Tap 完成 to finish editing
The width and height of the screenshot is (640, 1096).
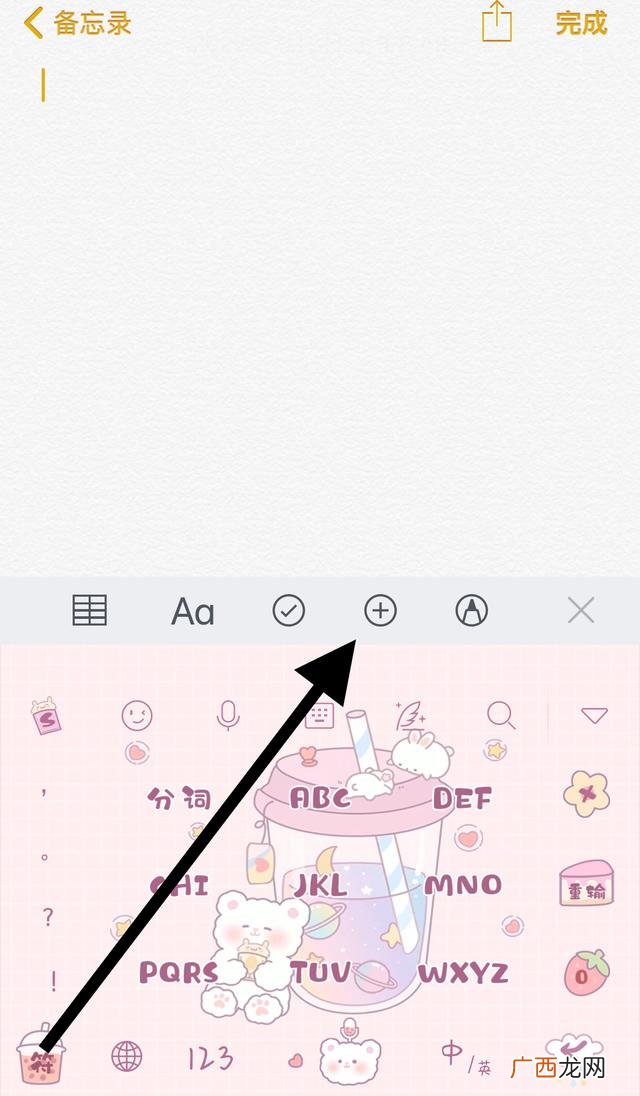point(581,23)
